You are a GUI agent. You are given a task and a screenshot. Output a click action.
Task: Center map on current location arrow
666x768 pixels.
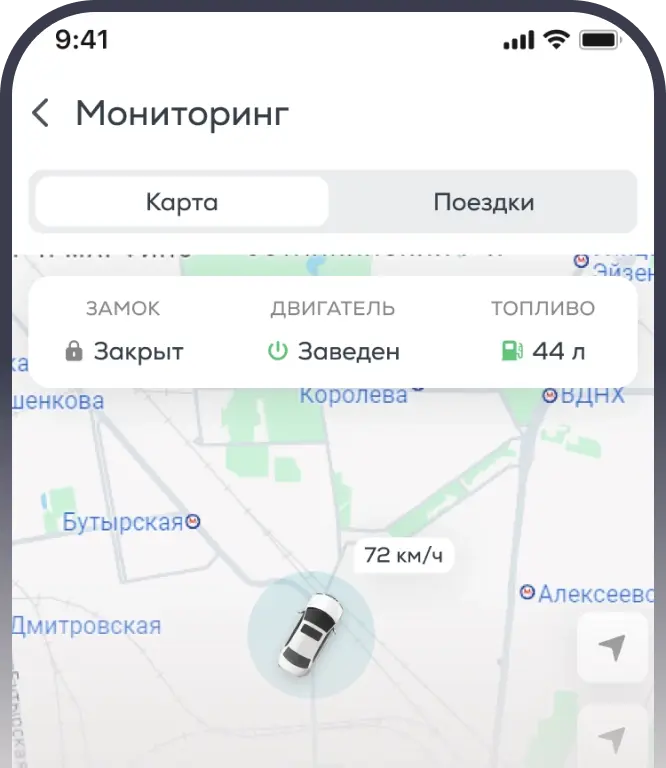tap(611, 648)
